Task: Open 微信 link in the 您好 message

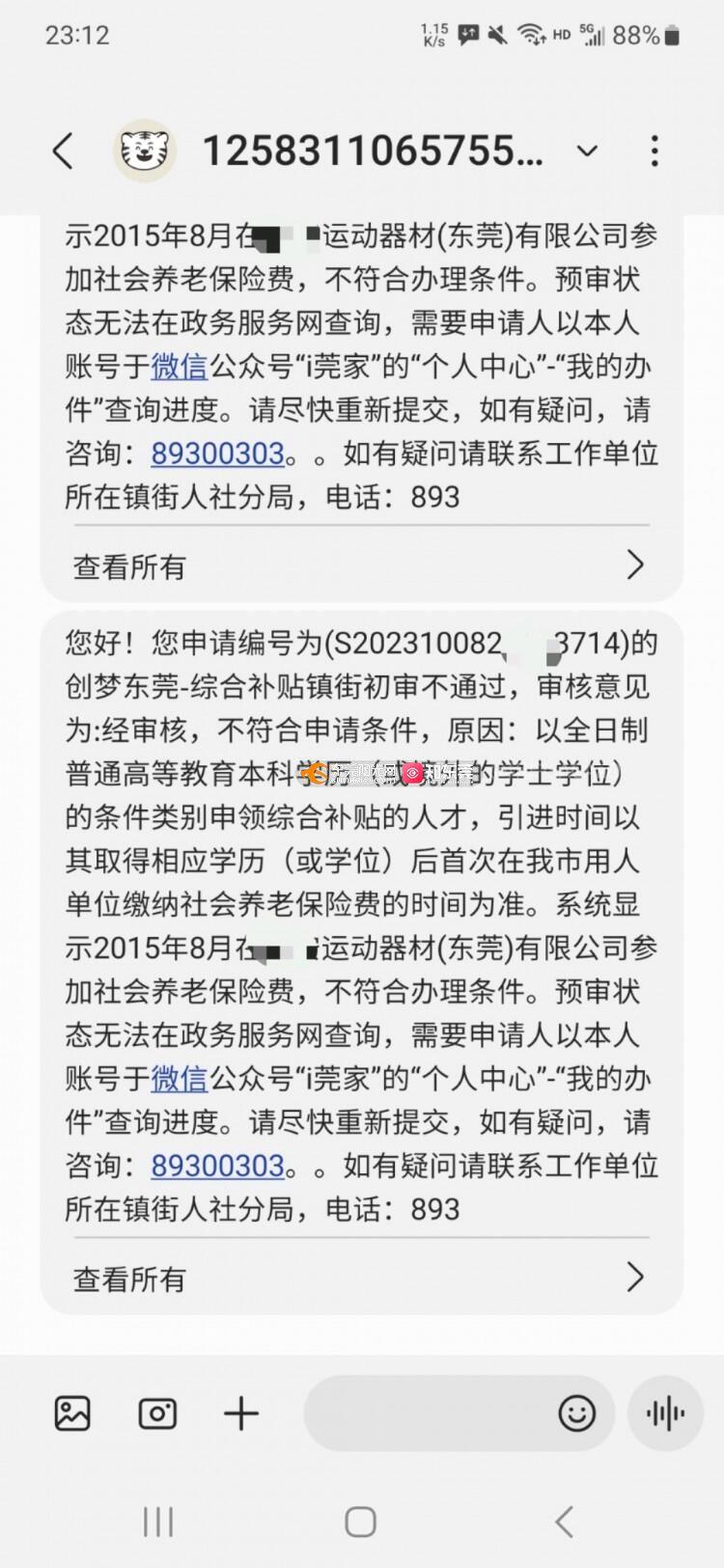Action: (179, 1079)
